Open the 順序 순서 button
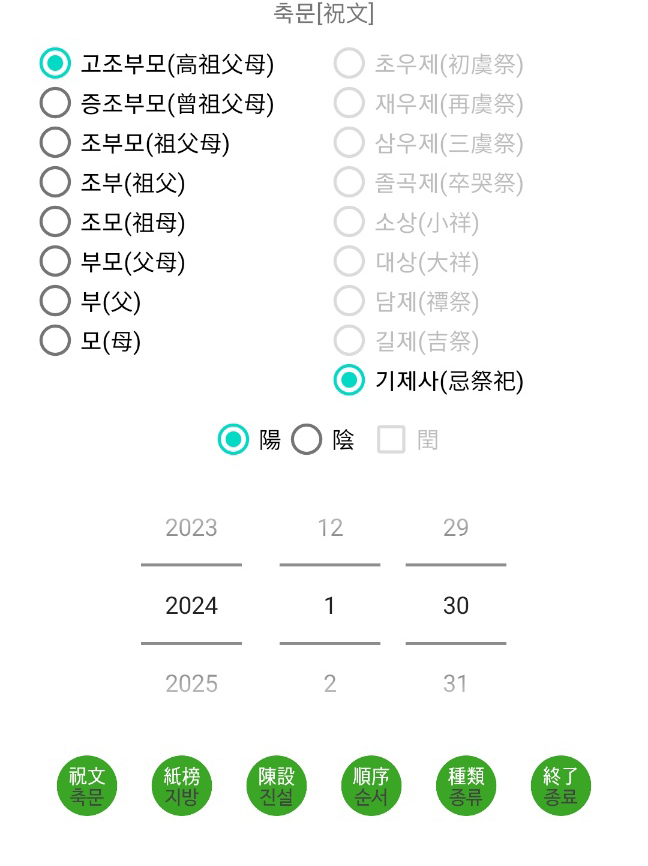 371,785
